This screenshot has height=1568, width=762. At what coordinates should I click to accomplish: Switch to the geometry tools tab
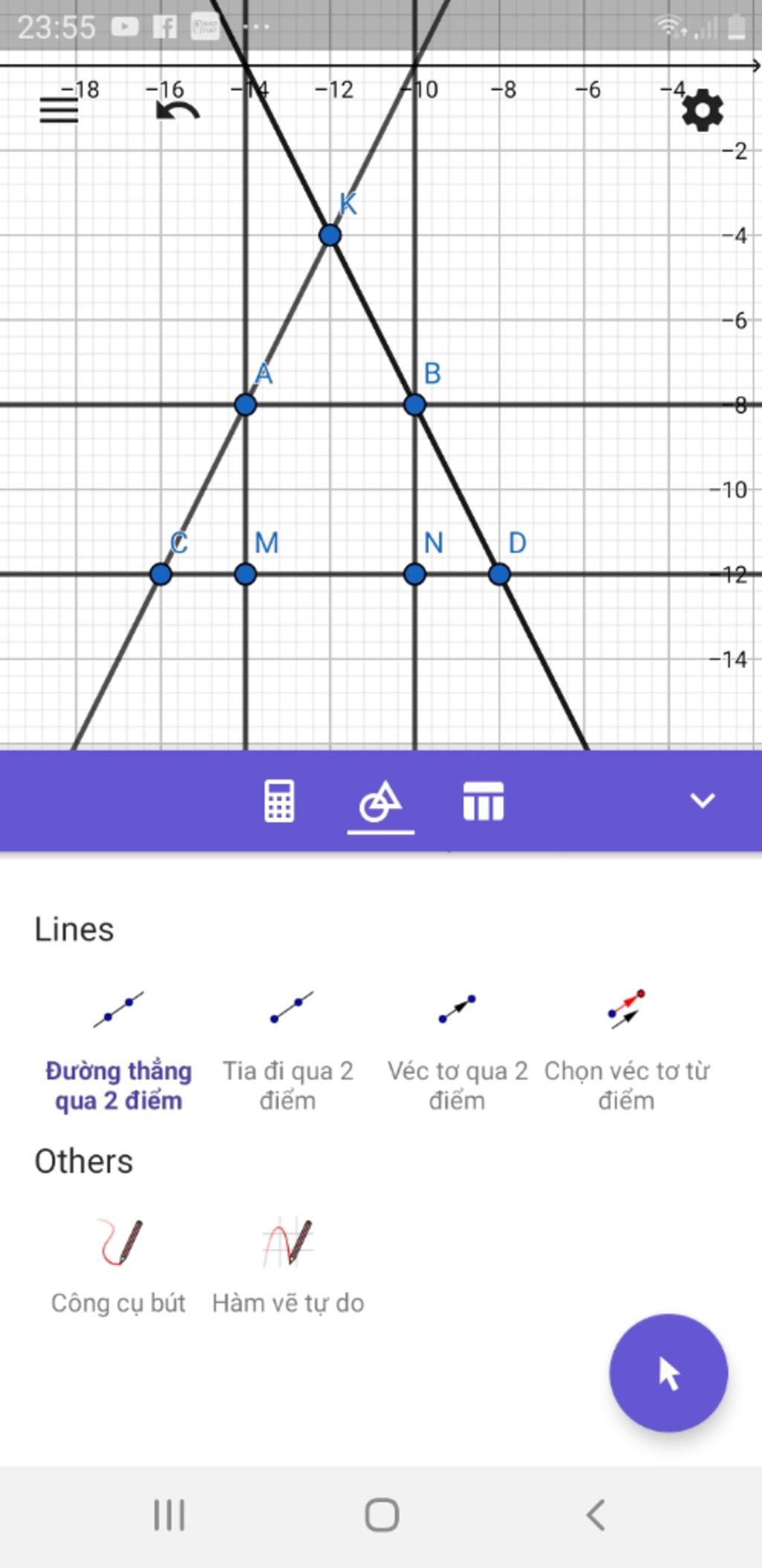point(380,801)
